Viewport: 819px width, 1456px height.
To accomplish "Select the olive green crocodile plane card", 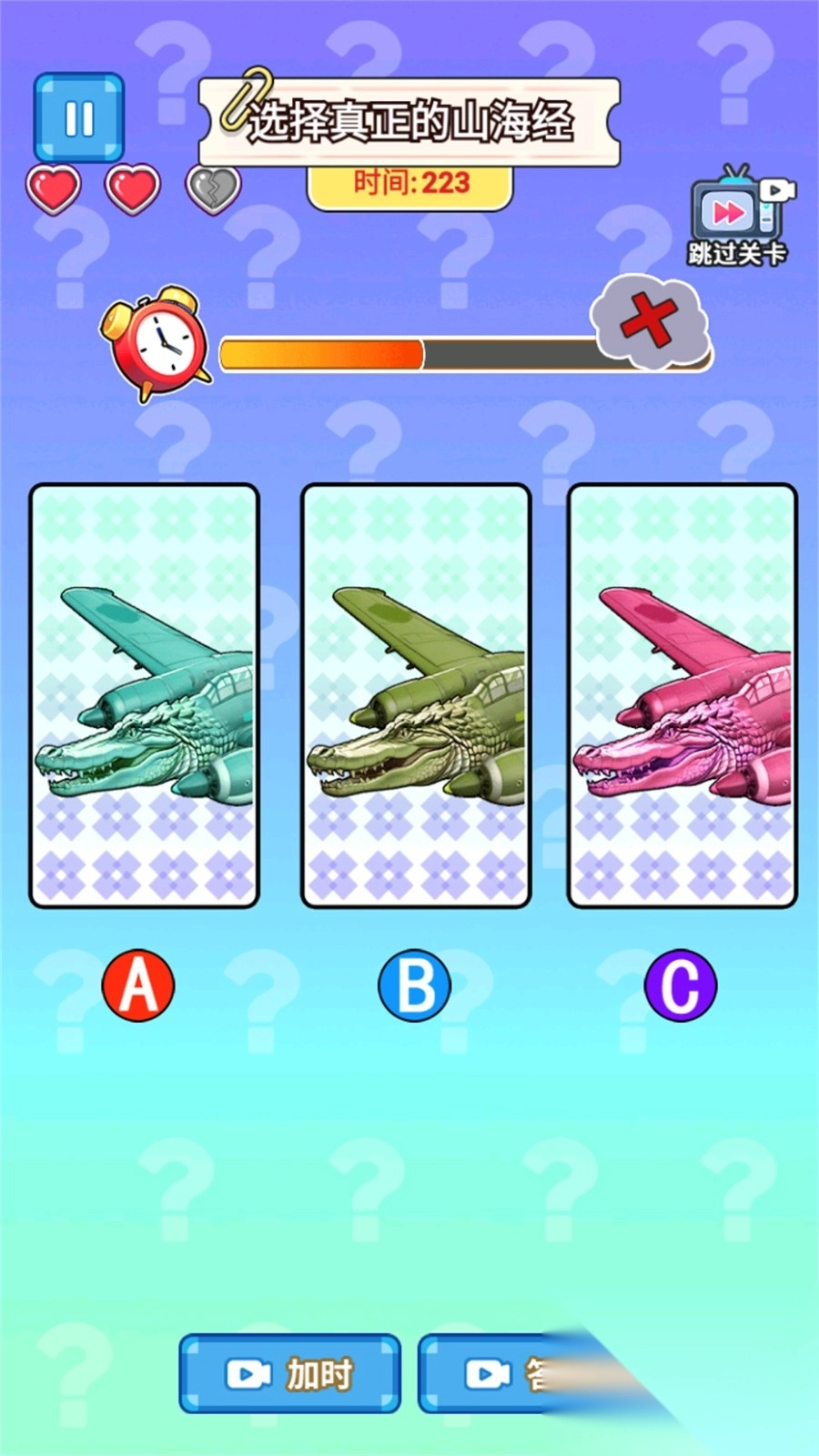I will pos(416,696).
